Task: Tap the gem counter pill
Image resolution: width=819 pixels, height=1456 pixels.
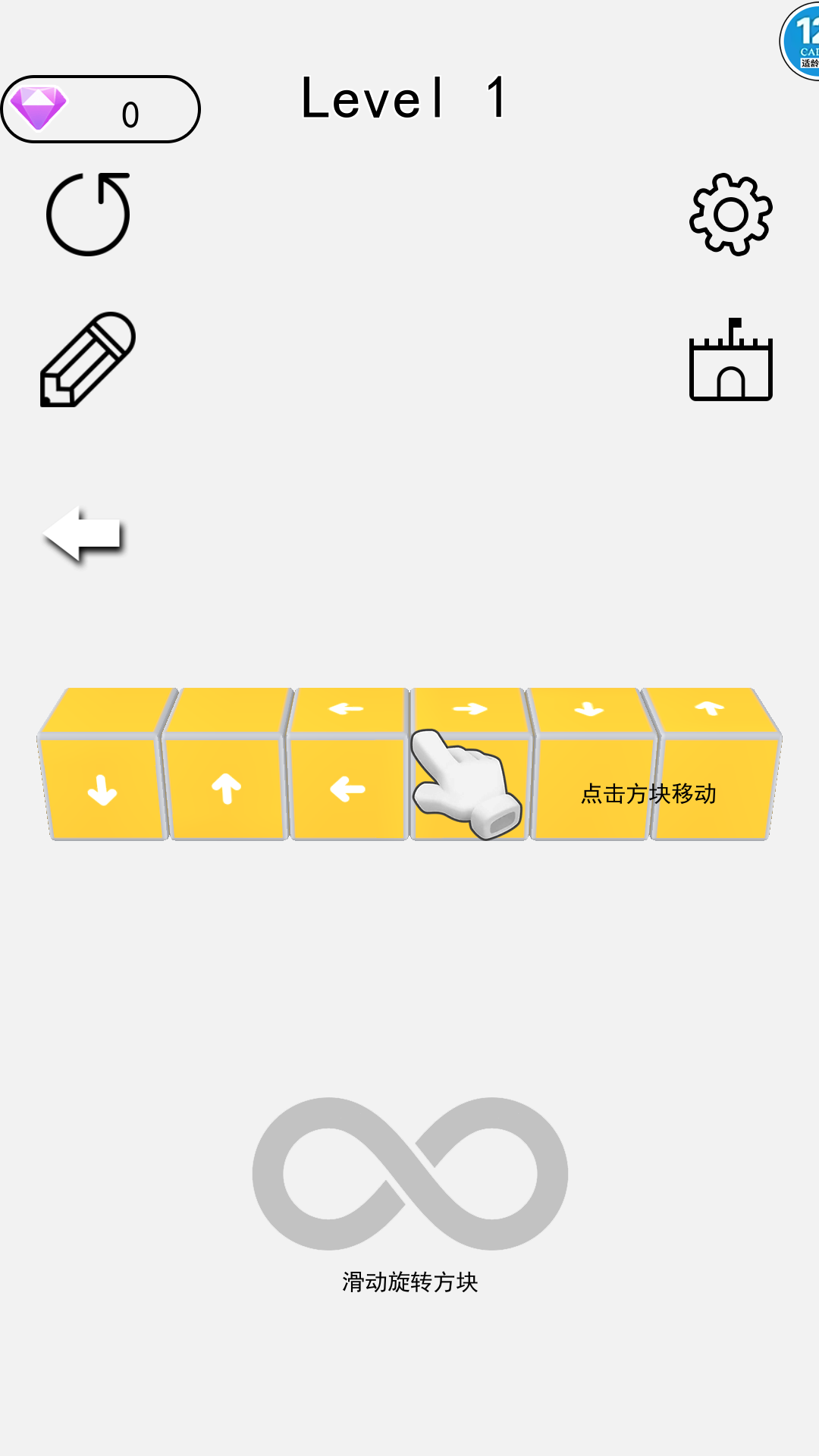Action: (x=101, y=109)
